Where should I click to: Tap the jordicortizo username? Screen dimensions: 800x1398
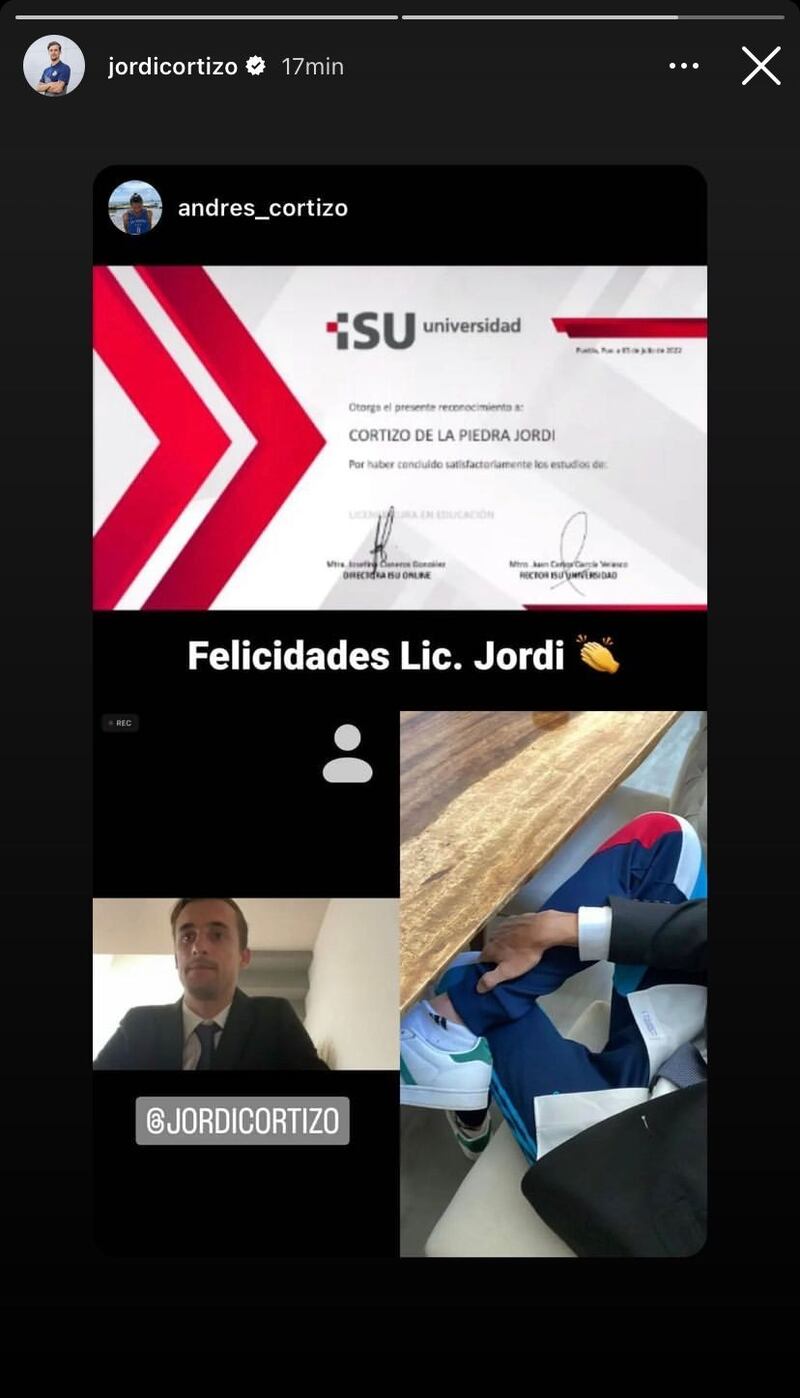pyautogui.click(x=172, y=67)
